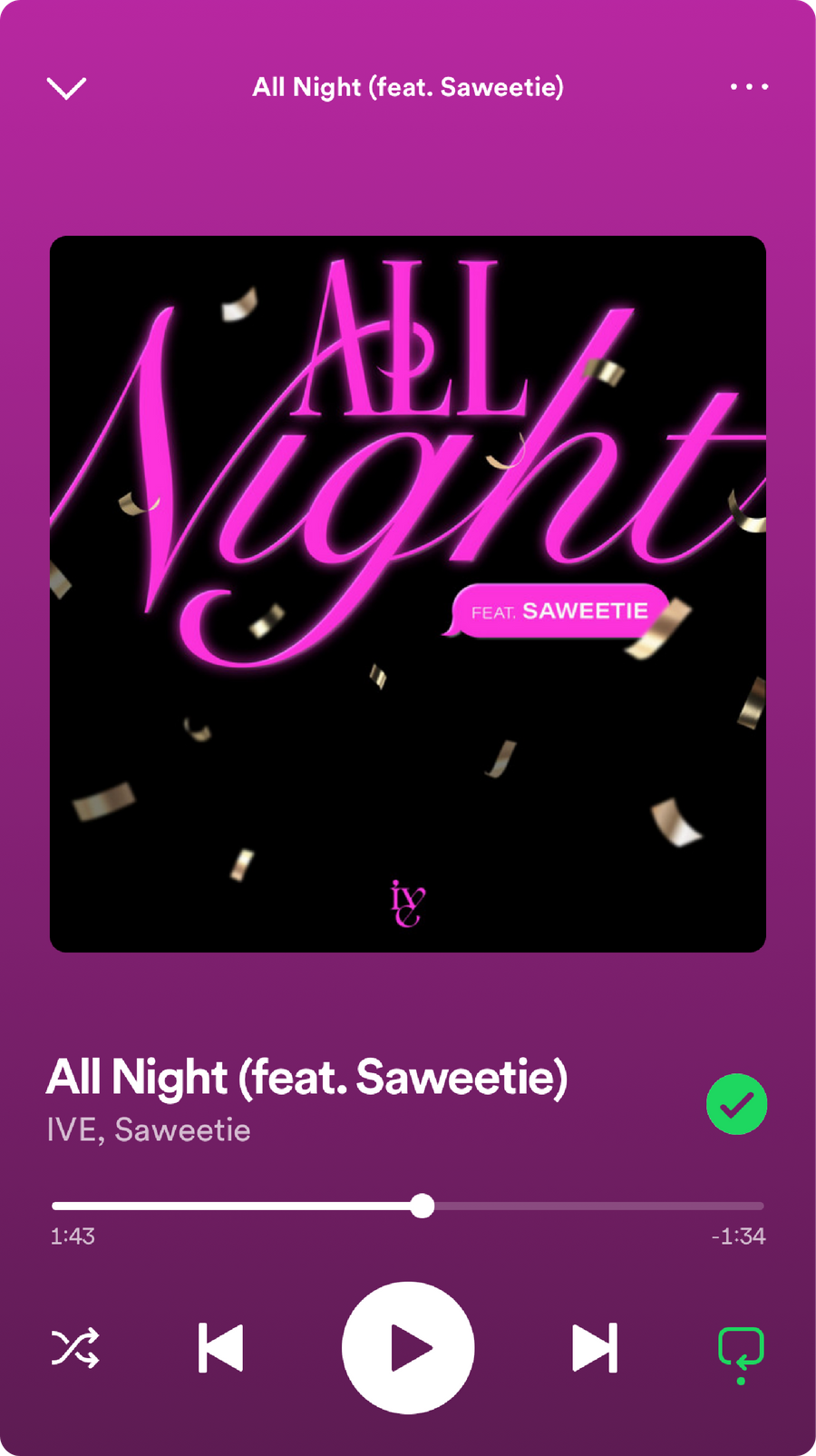
Task: Change the repeat mode
Action: [x=741, y=1350]
